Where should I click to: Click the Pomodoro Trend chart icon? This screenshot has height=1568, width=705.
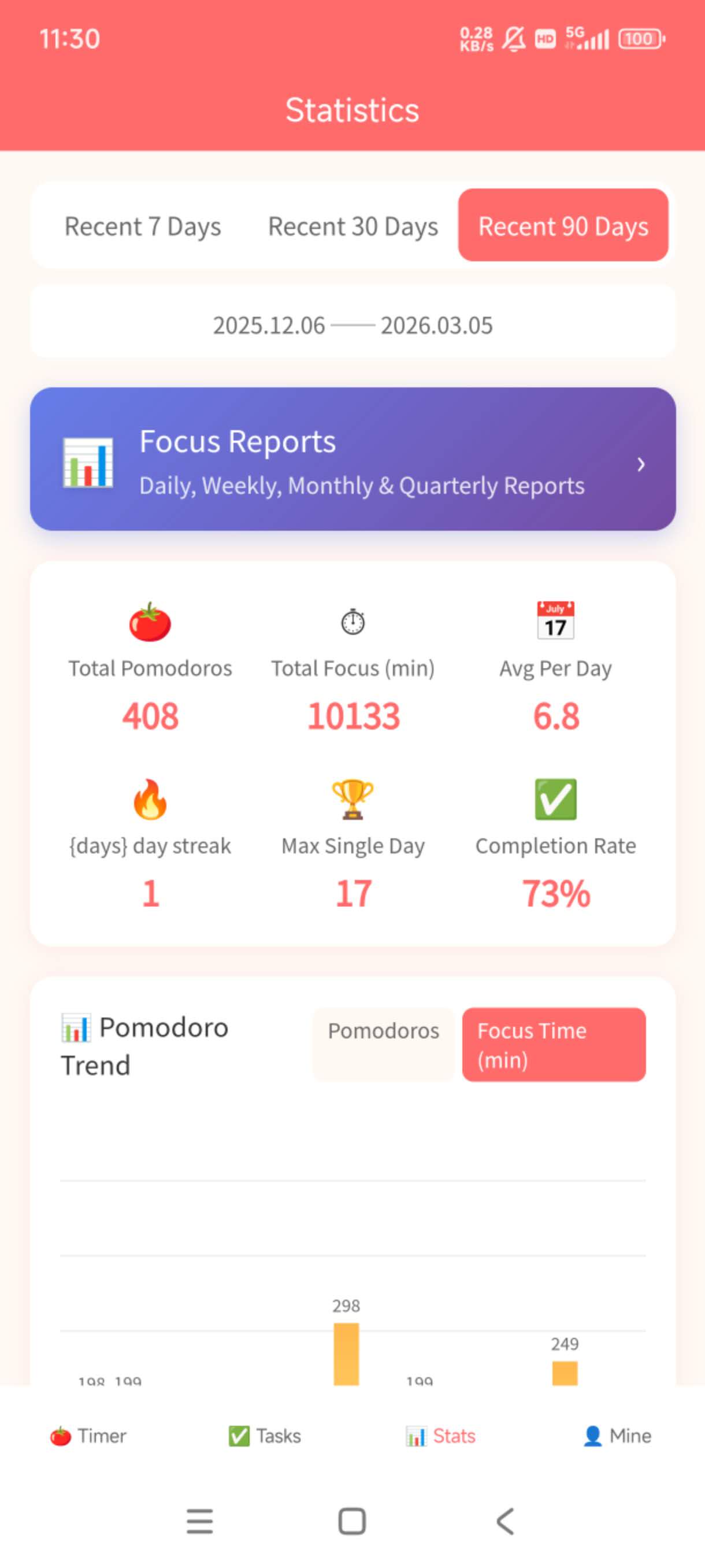pos(77,1027)
